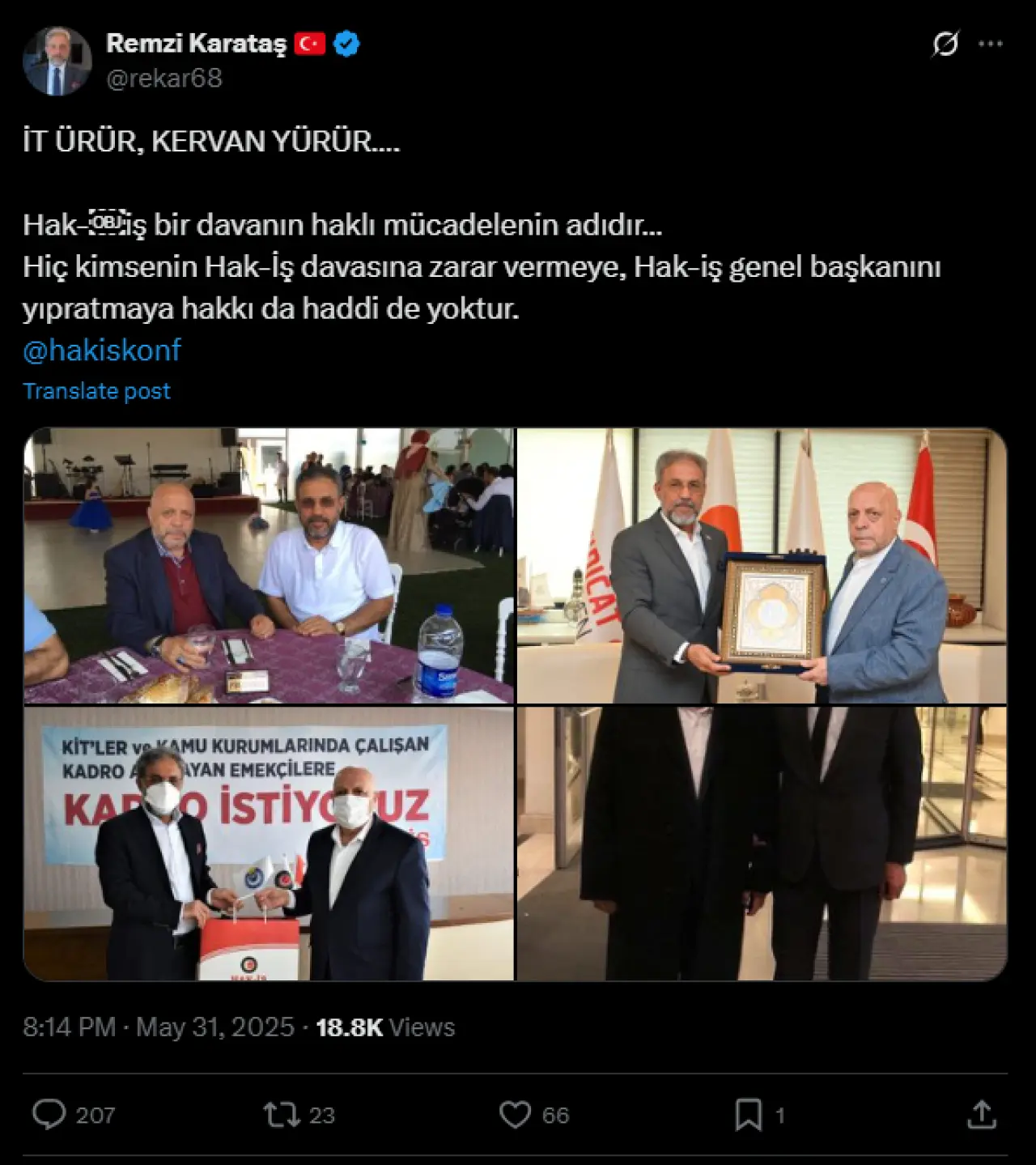Repost this tweet
1036x1165 pixels.
pyautogui.click(x=282, y=1115)
